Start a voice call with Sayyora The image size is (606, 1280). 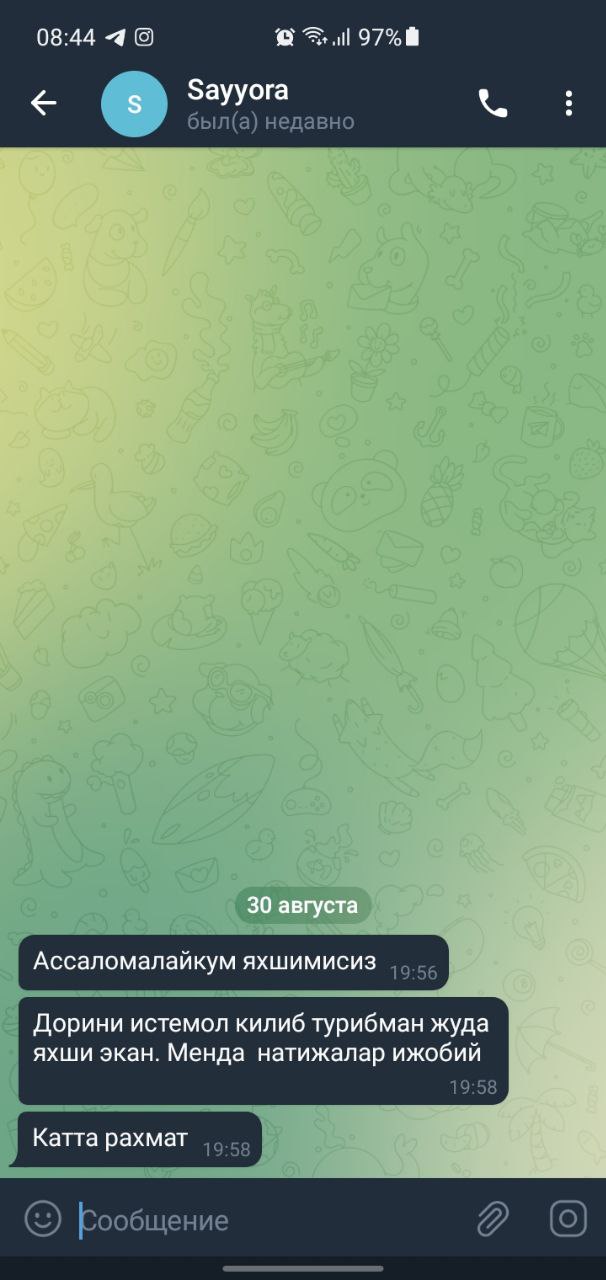[493, 103]
